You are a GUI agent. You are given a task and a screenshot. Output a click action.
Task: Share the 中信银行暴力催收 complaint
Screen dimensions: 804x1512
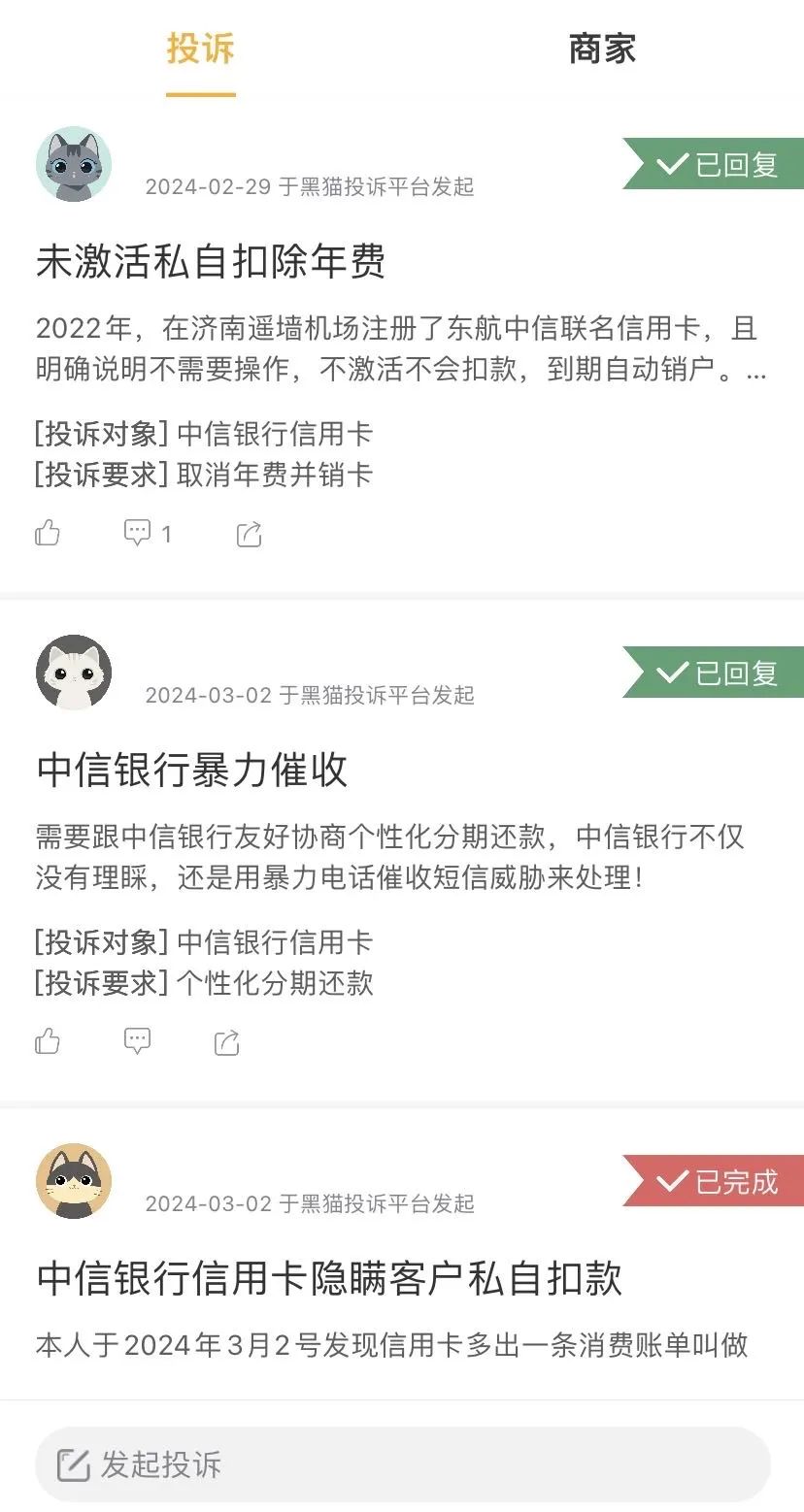[x=226, y=1042]
